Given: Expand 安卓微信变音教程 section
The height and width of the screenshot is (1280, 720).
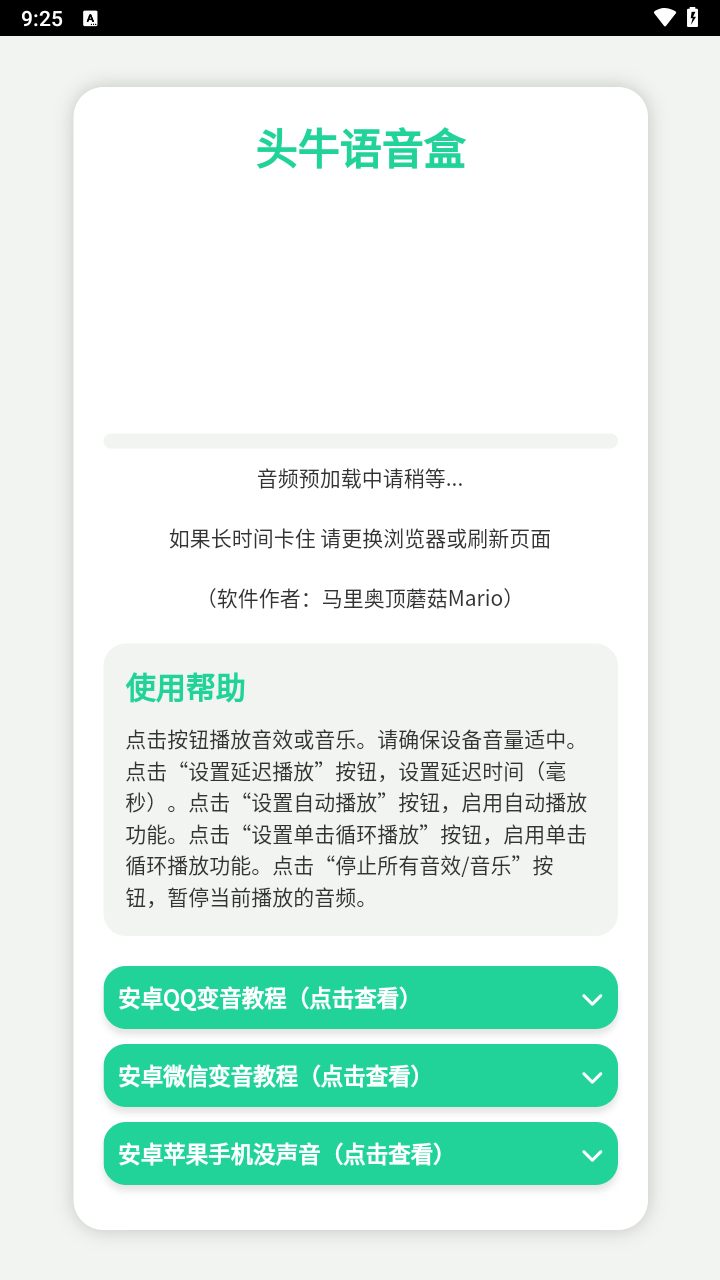Looking at the screenshot, I should pos(360,1076).
